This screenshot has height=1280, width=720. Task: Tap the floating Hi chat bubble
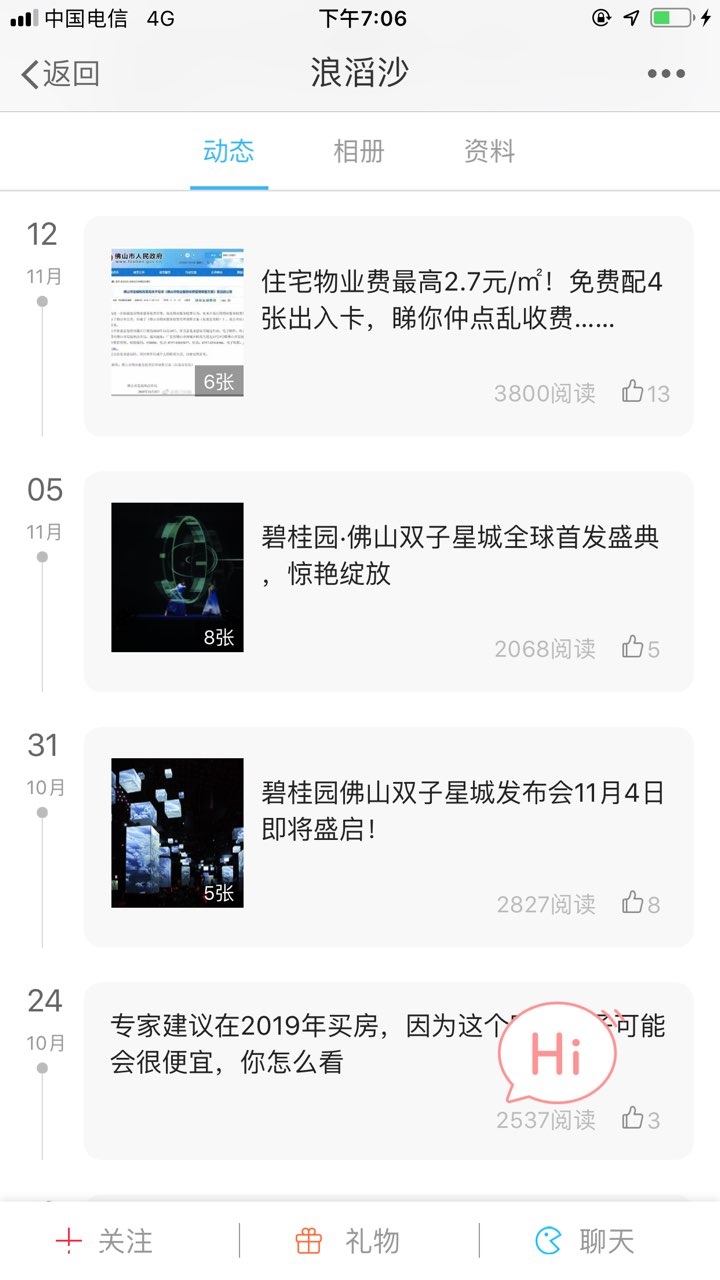click(x=558, y=1054)
